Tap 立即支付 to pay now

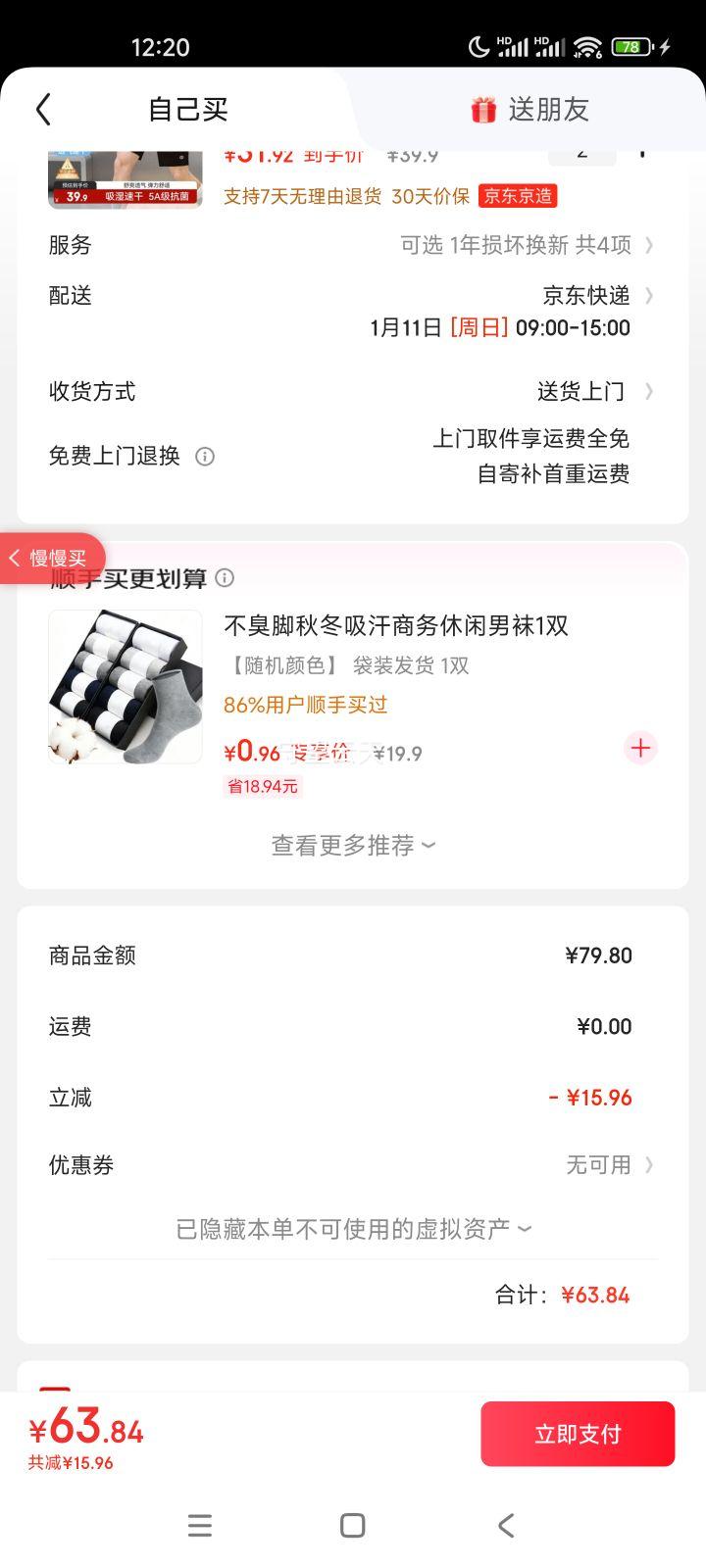pos(577,1433)
